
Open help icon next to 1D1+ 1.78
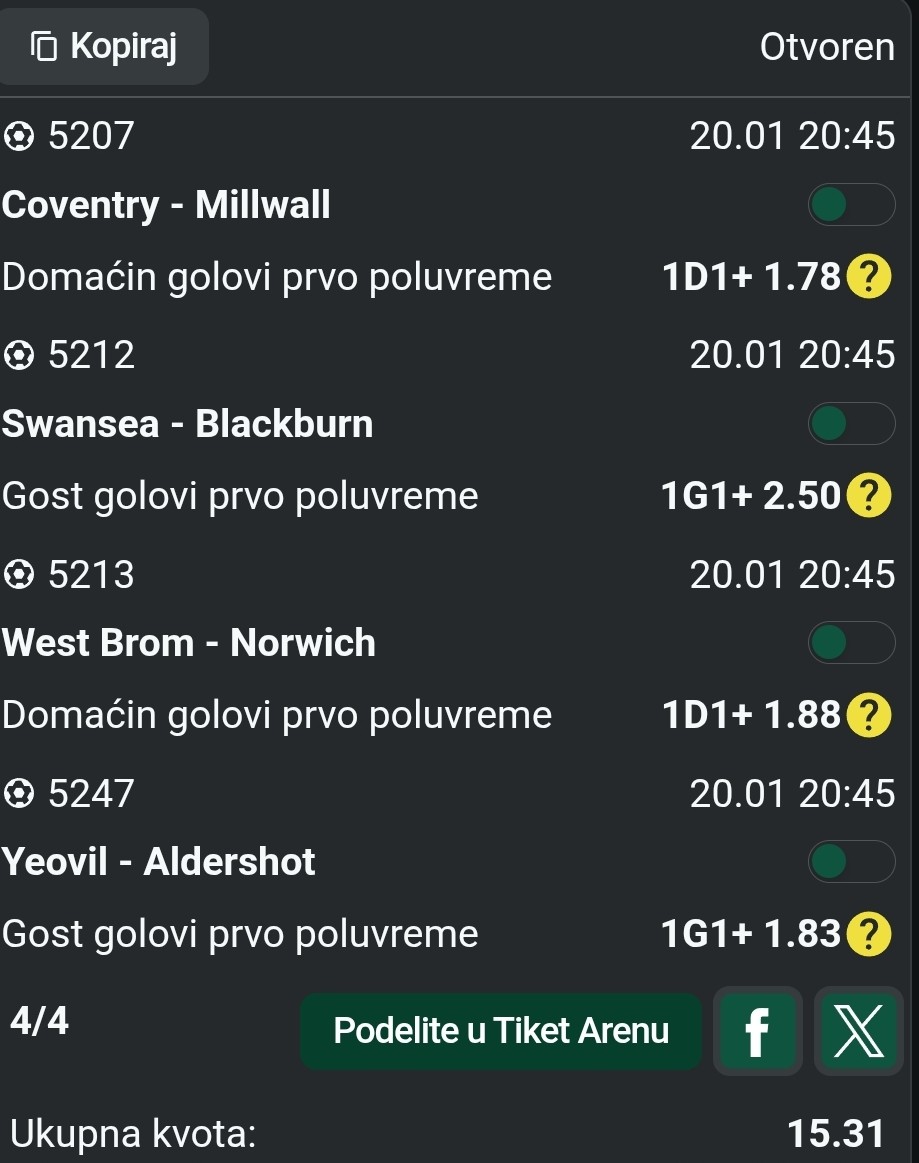pyautogui.click(x=868, y=277)
